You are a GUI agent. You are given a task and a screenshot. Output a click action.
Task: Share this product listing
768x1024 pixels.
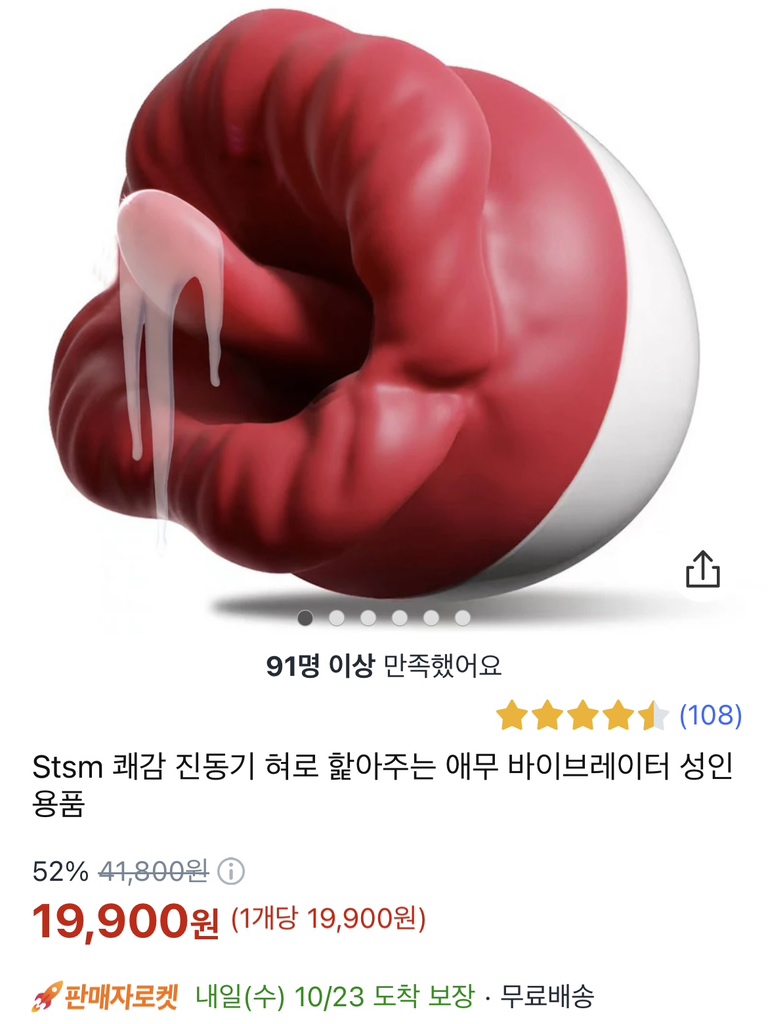702,569
